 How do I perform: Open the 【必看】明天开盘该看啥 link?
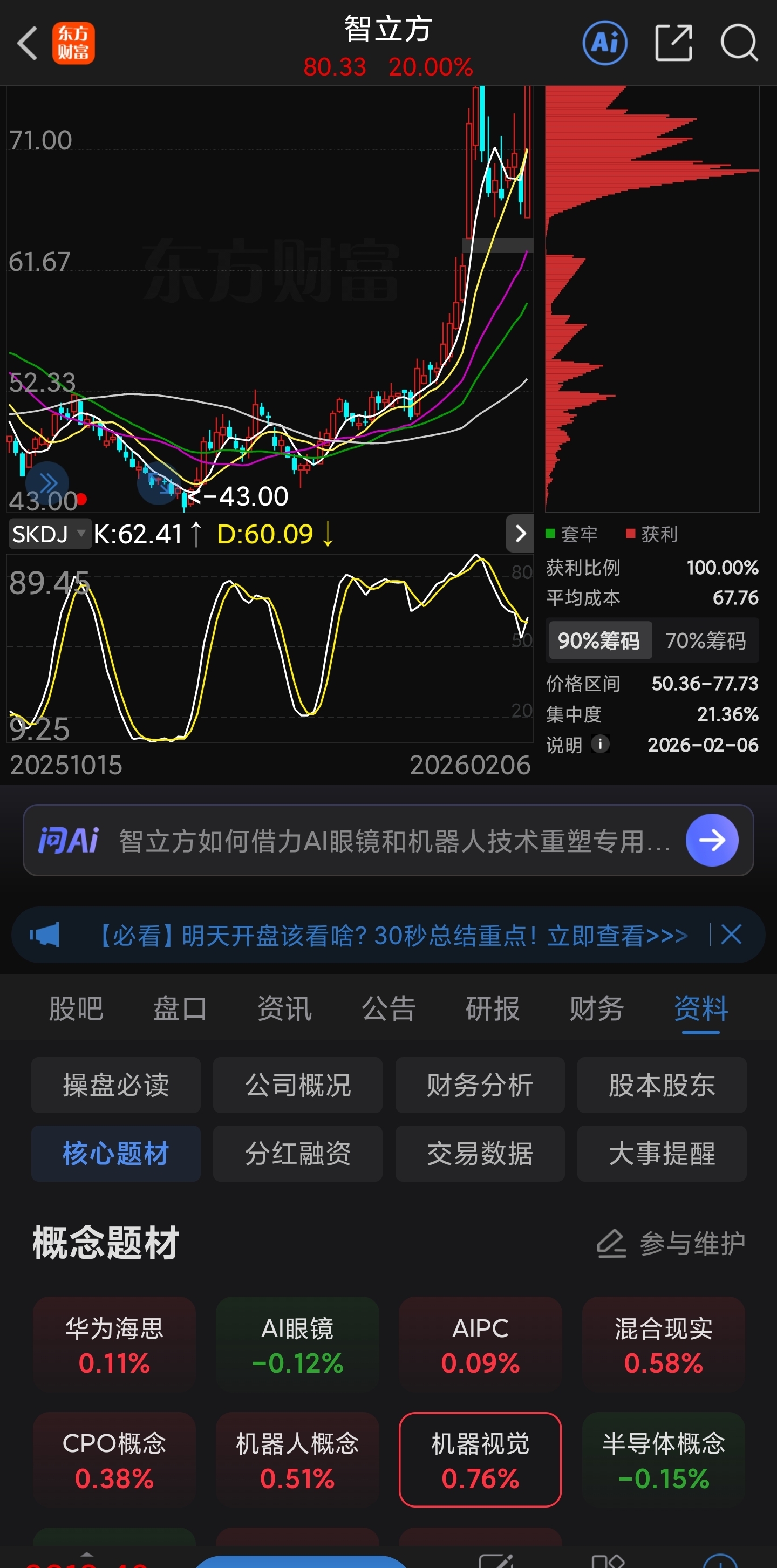(x=392, y=936)
